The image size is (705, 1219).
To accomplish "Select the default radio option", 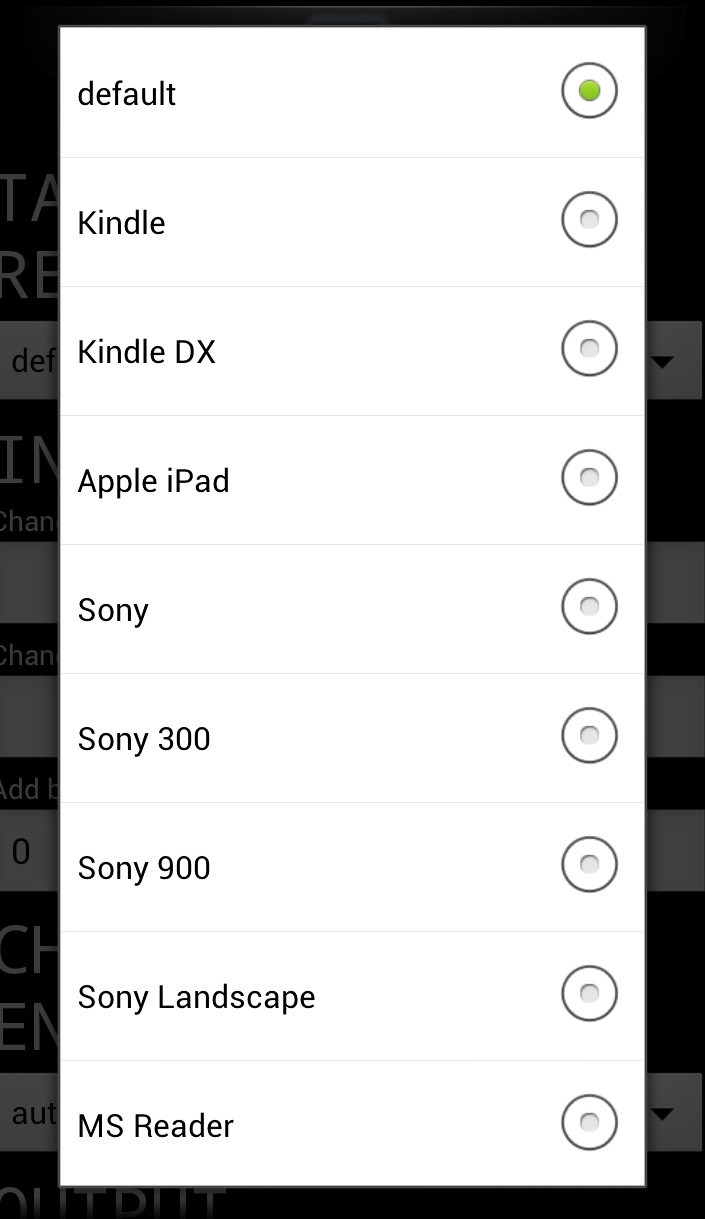I will click(589, 92).
